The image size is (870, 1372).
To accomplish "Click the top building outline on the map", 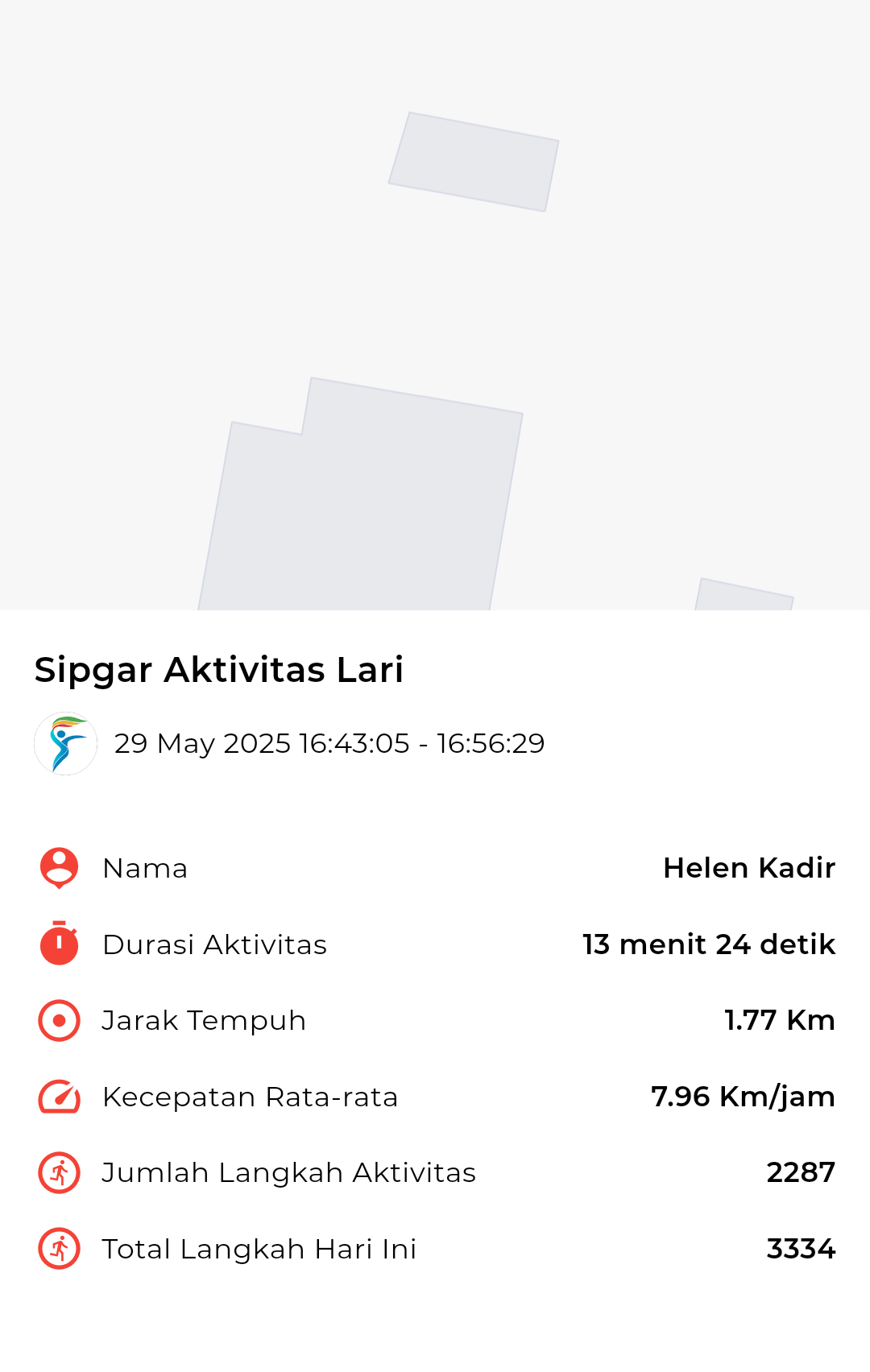I will 473,163.
